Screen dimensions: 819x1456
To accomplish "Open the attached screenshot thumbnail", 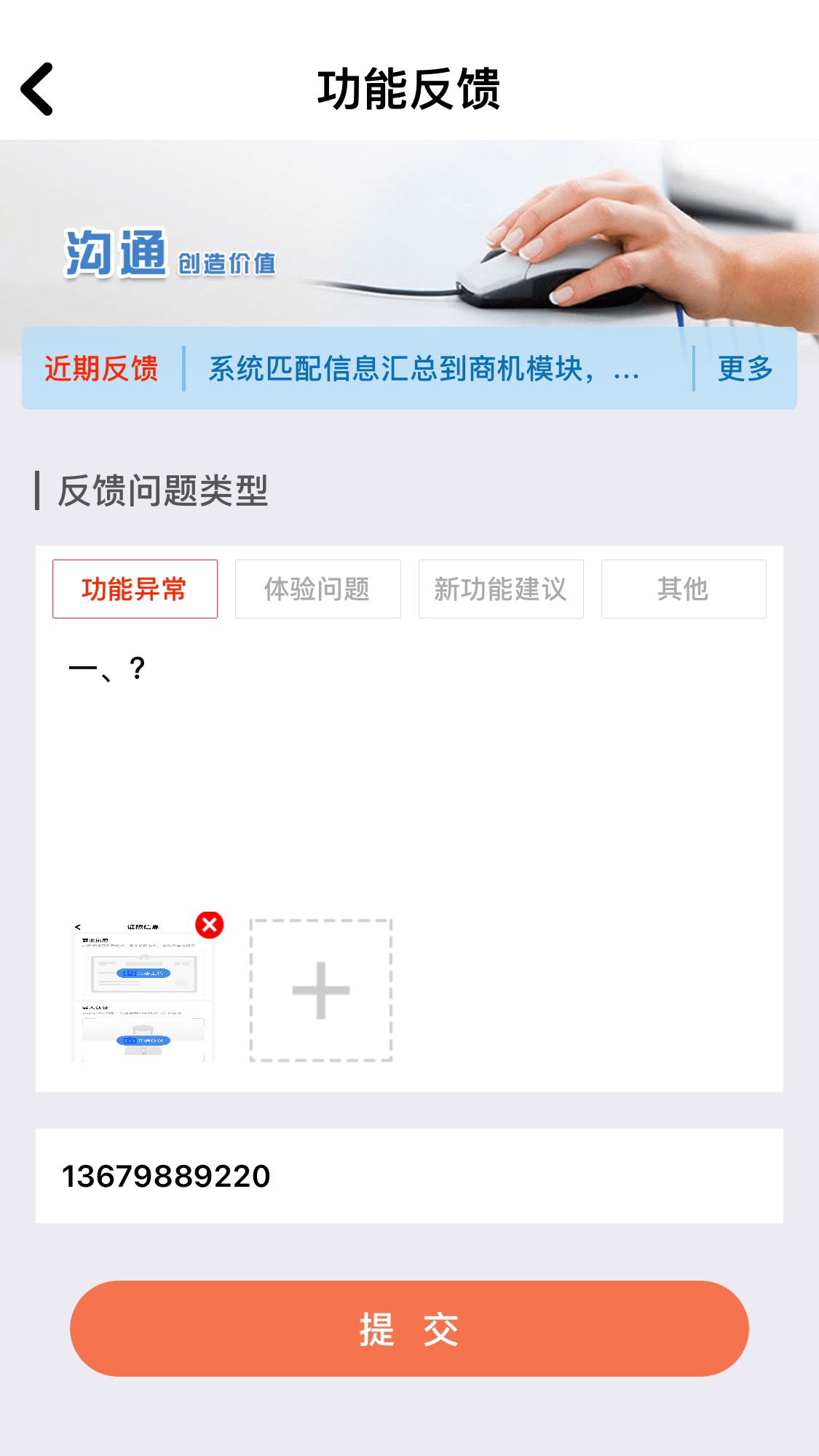I will 143,991.
